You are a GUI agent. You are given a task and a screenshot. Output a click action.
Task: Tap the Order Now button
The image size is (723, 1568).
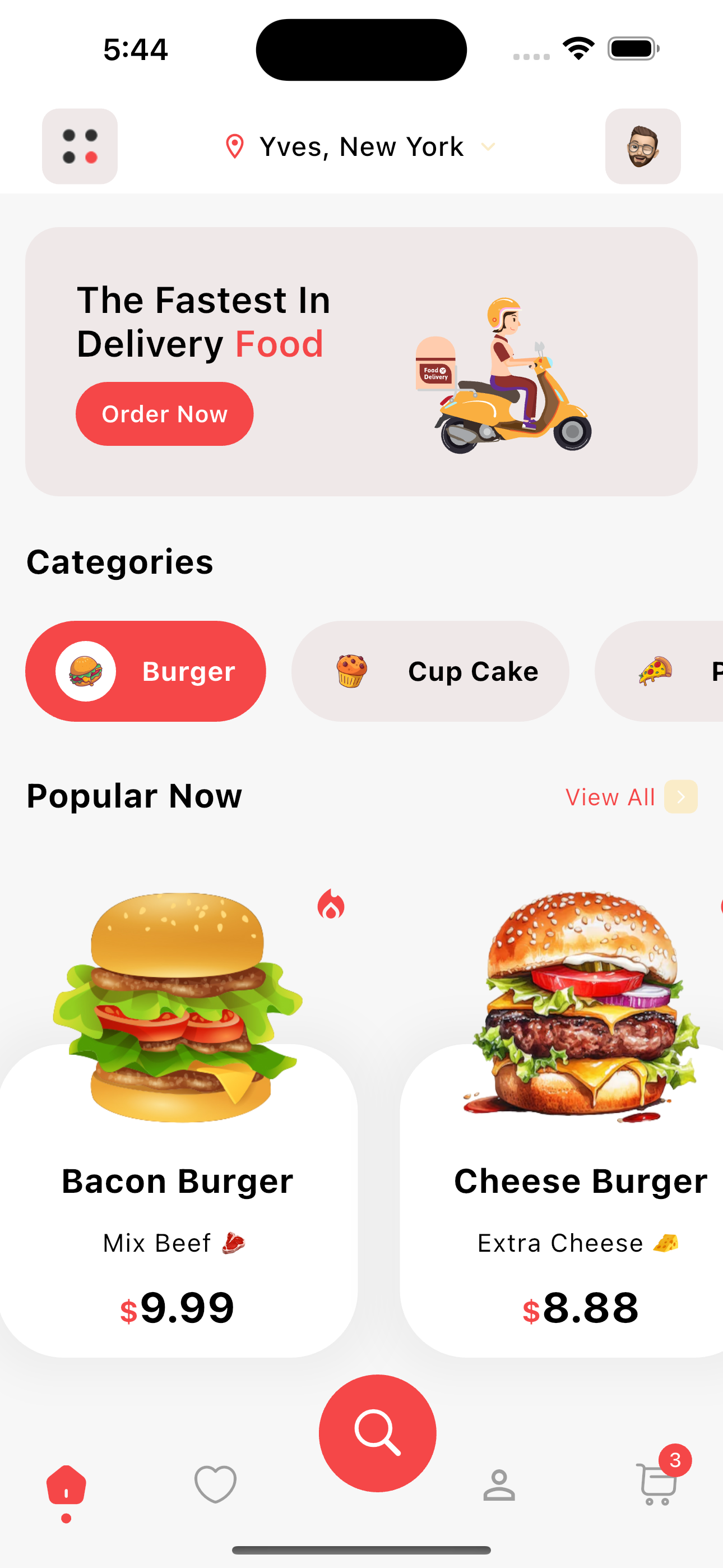[x=164, y=414]
